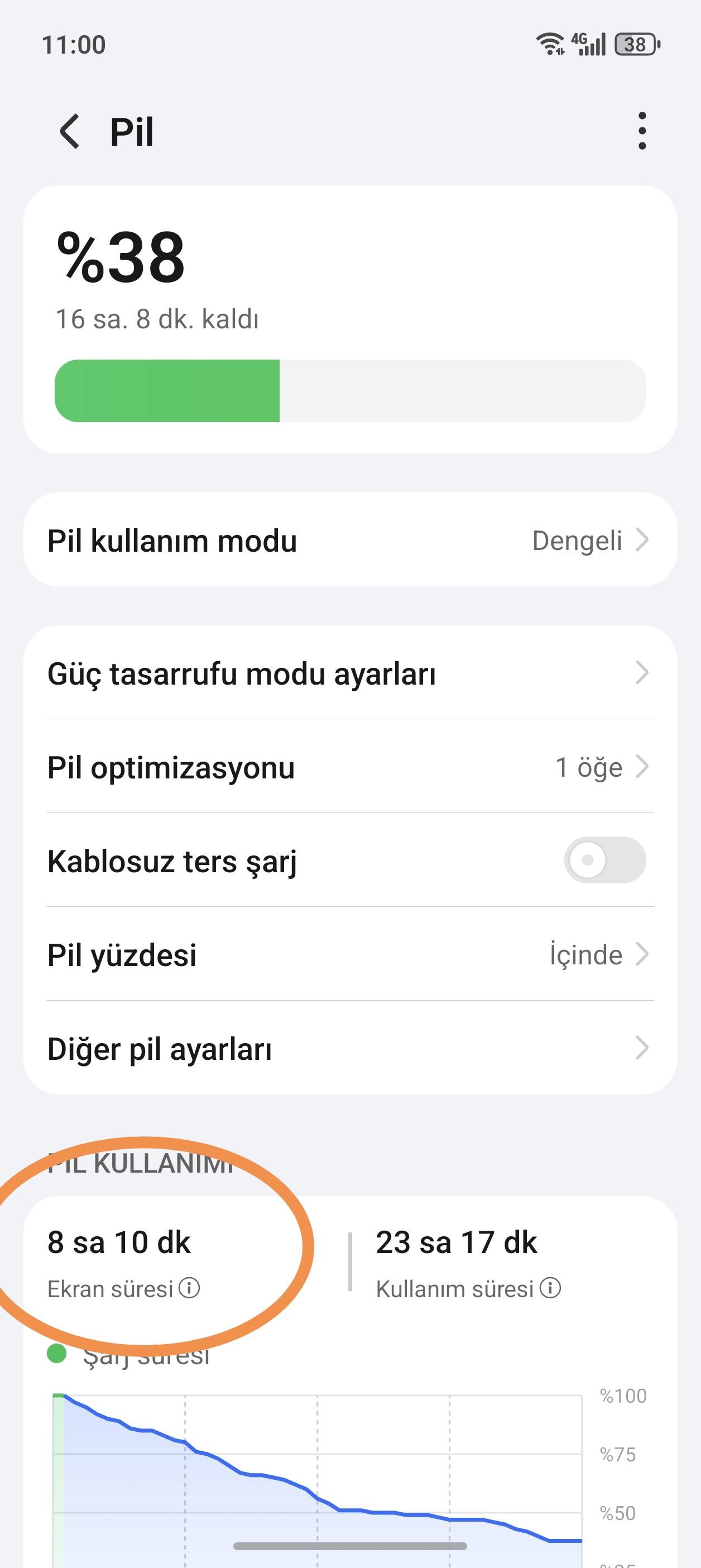Open Güç tasarrufu modu ayarları
The height and width of the screenshot is (1568, 701).
pos(350,673)
